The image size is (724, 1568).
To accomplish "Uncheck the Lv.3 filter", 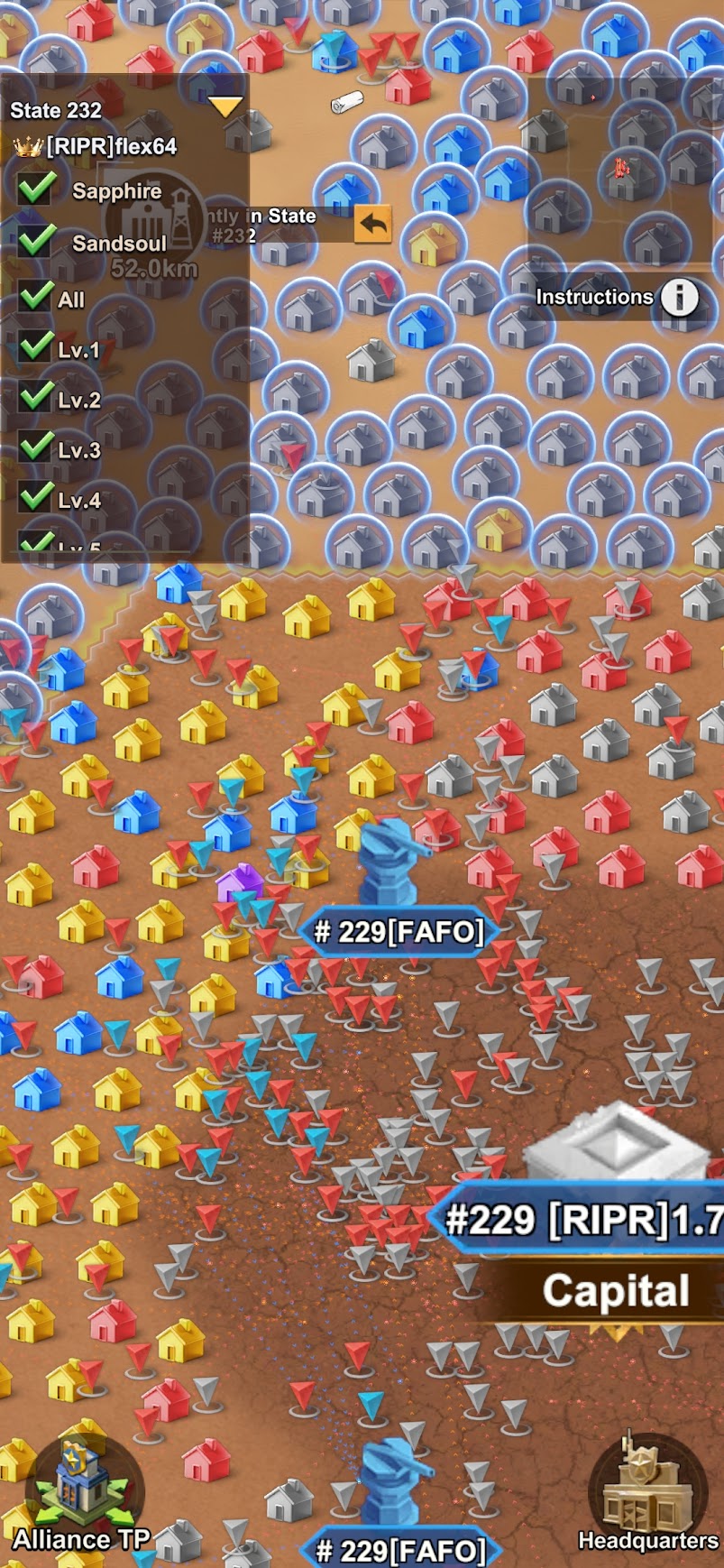I will pos(37,447).
